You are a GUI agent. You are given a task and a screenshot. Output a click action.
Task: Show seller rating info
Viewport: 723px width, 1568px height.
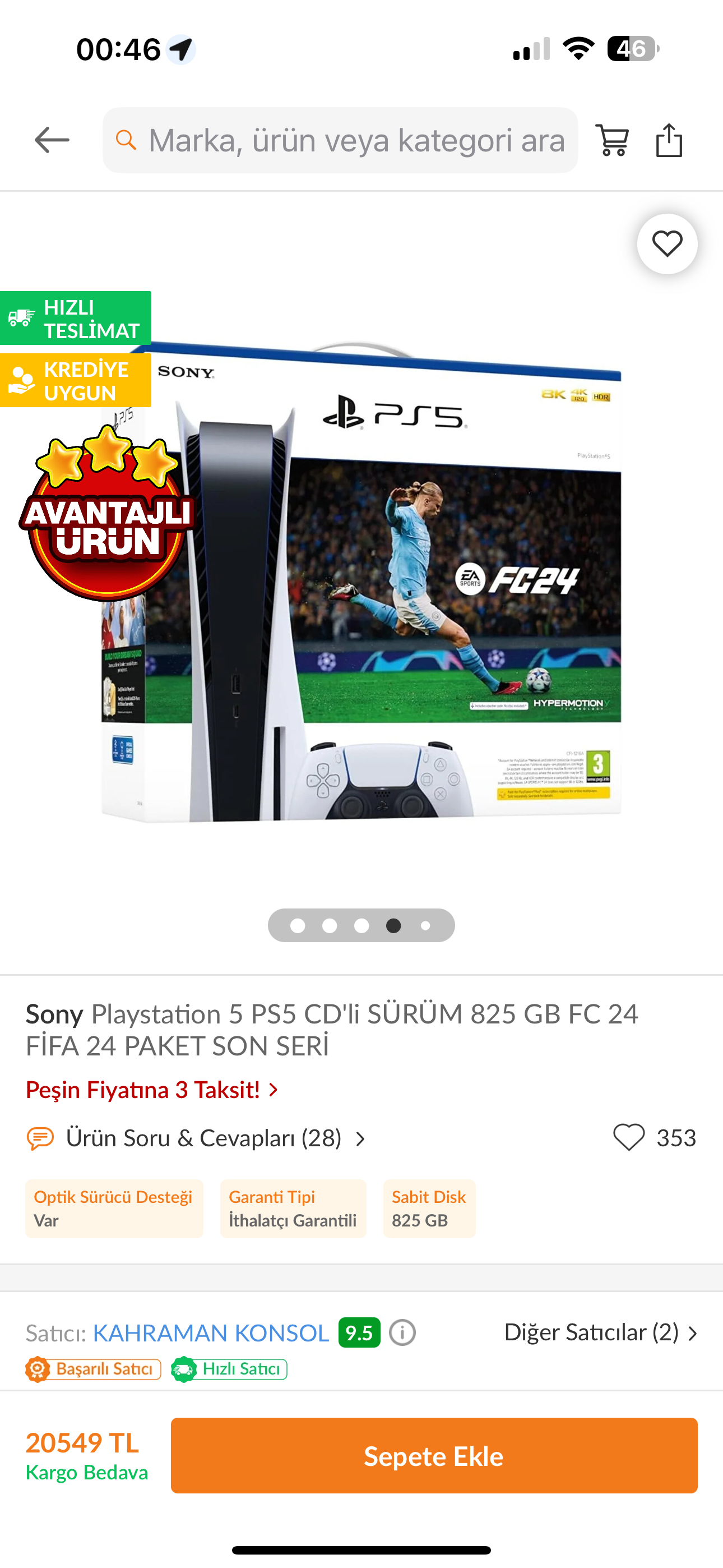402,1333
